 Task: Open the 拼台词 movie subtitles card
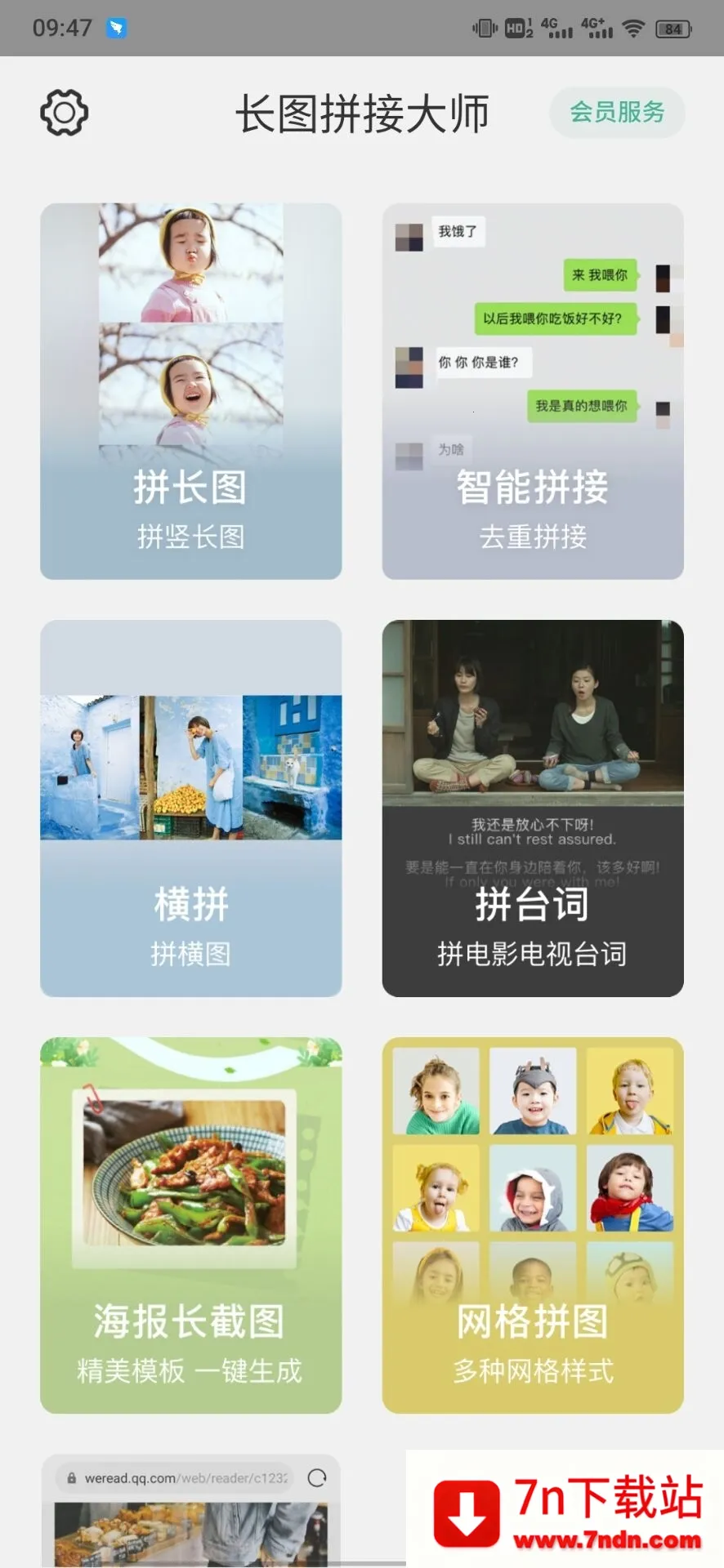pos(533,808)
